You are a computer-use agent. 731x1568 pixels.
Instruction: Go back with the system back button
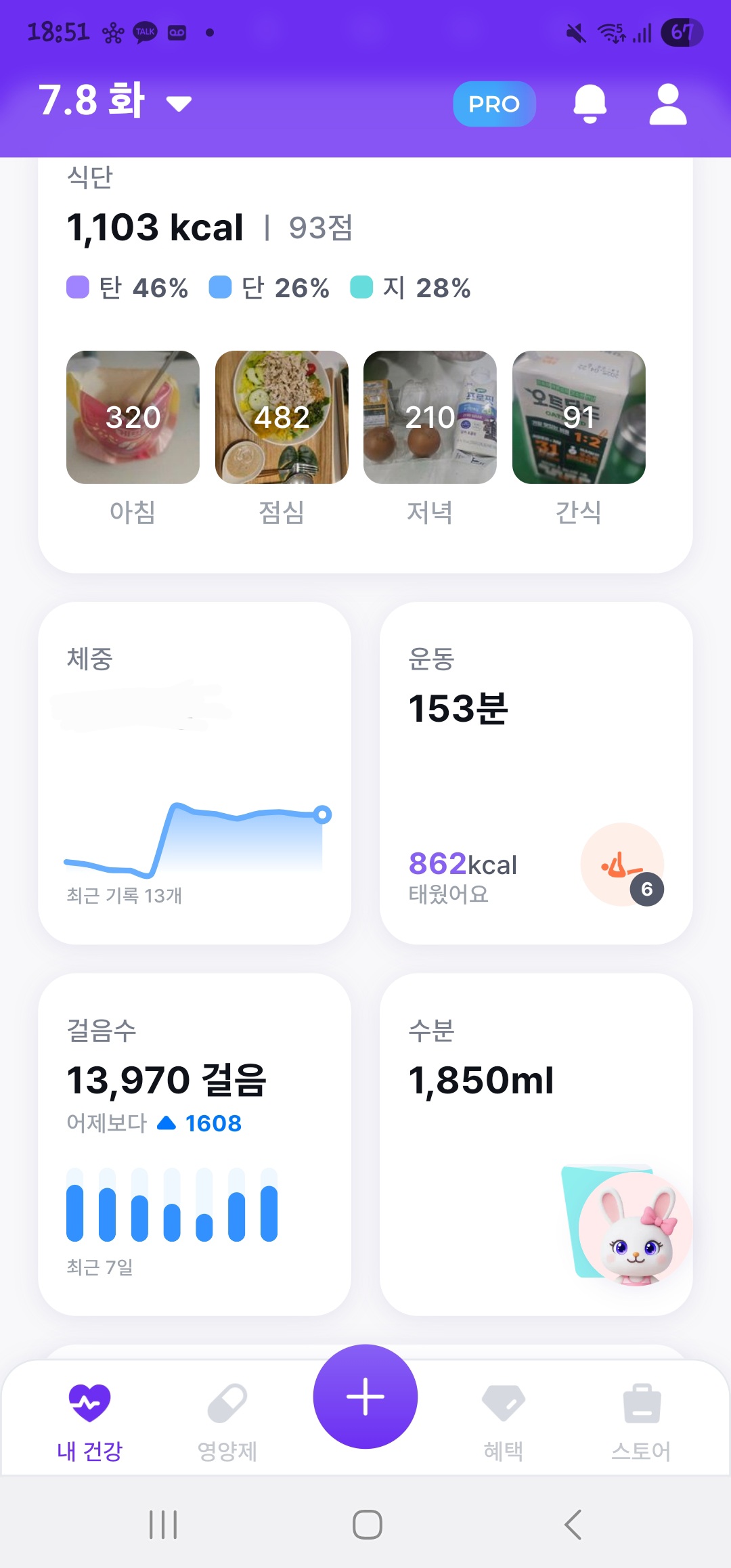pyautogui.click(x=573, y=1525)
